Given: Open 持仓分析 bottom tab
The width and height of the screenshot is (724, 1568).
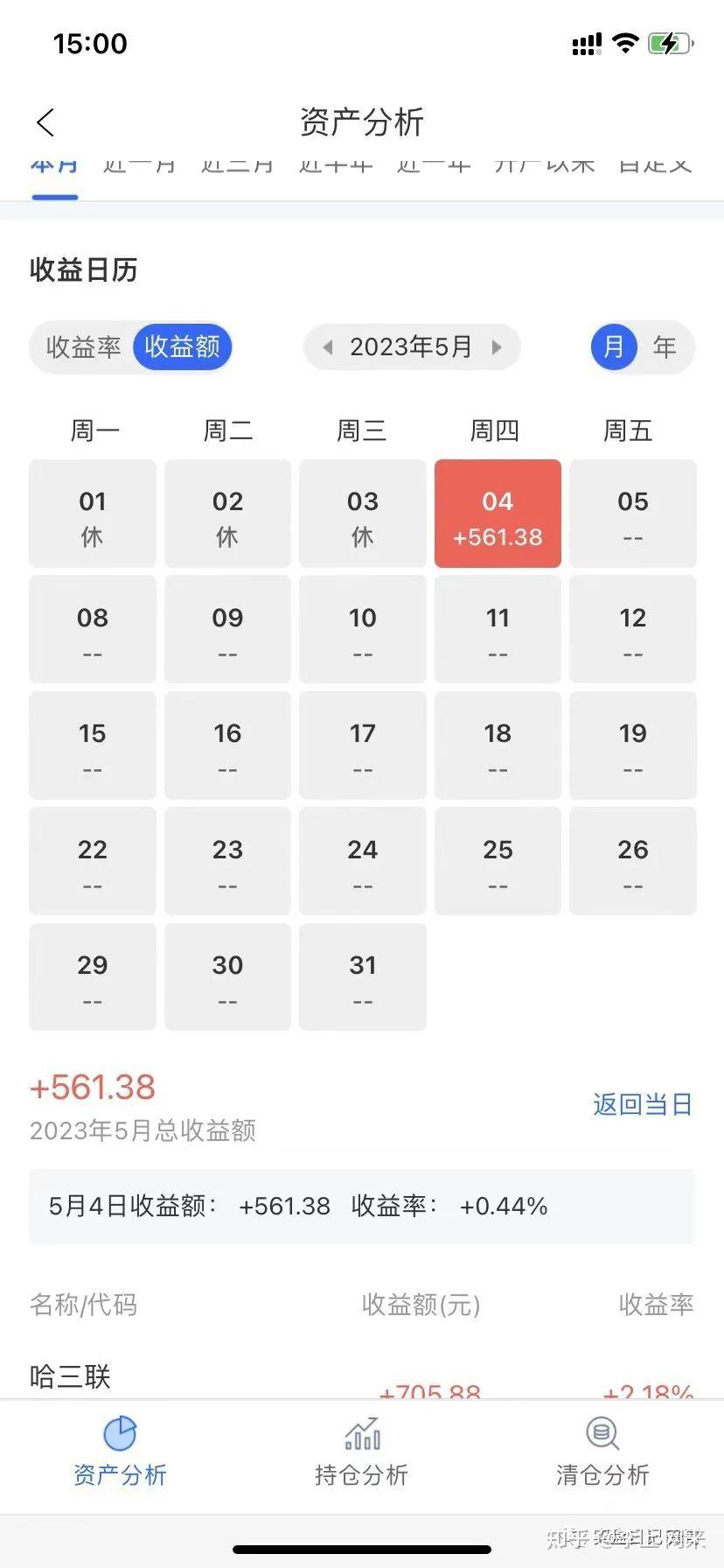Looking at the screenshot, I should click(x=361, y=1453).
